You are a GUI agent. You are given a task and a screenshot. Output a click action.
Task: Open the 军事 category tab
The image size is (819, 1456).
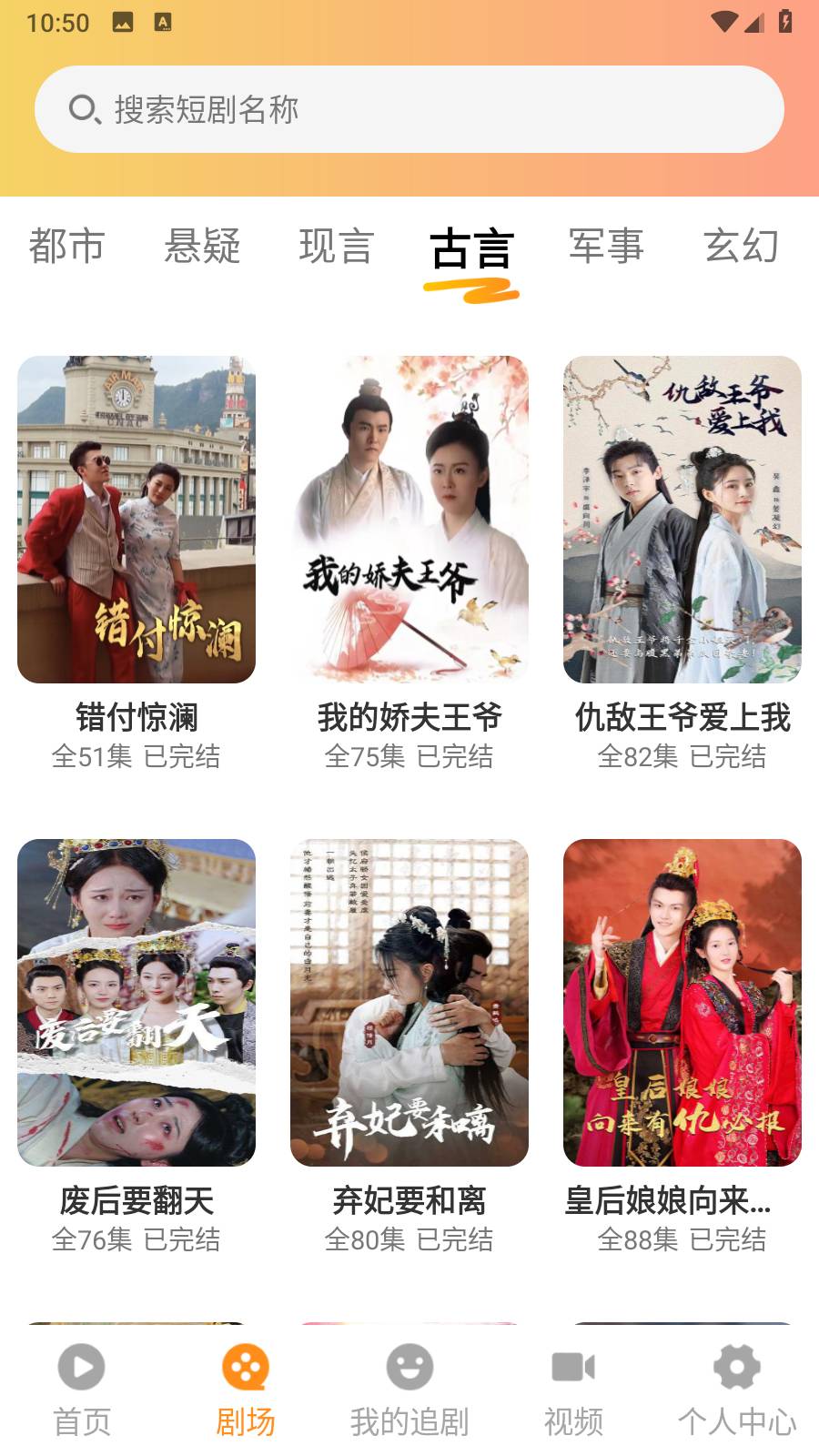pos(605,247)
